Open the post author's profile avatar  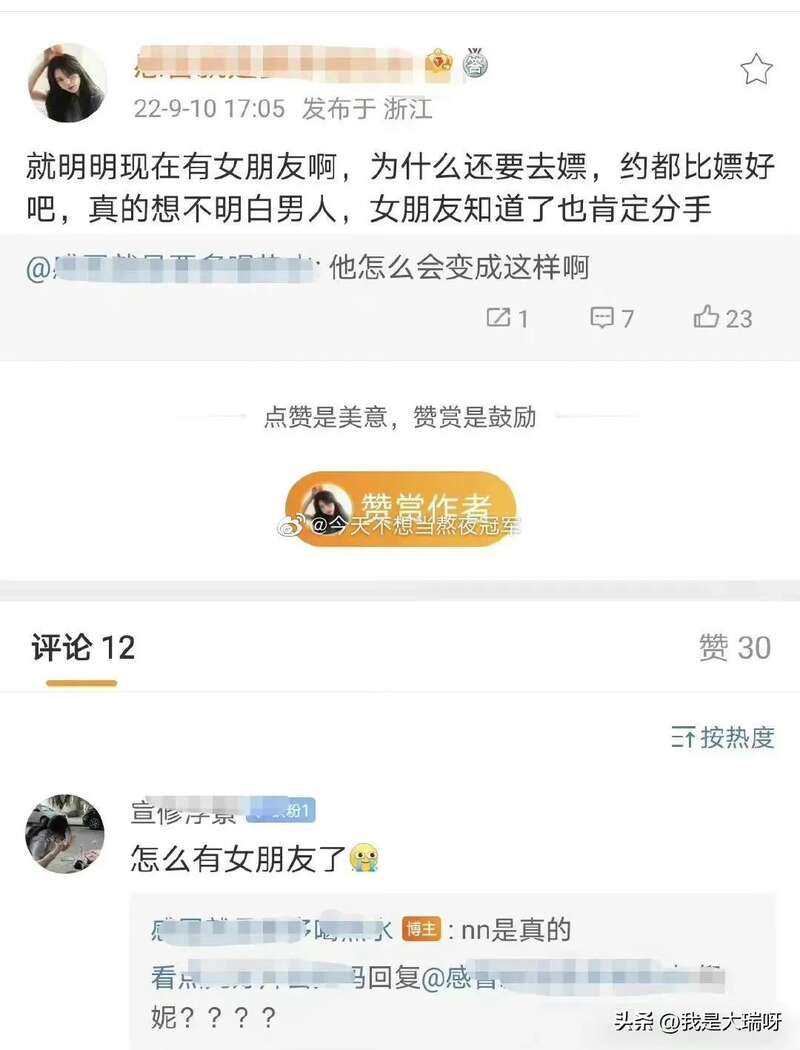point(67,83)
